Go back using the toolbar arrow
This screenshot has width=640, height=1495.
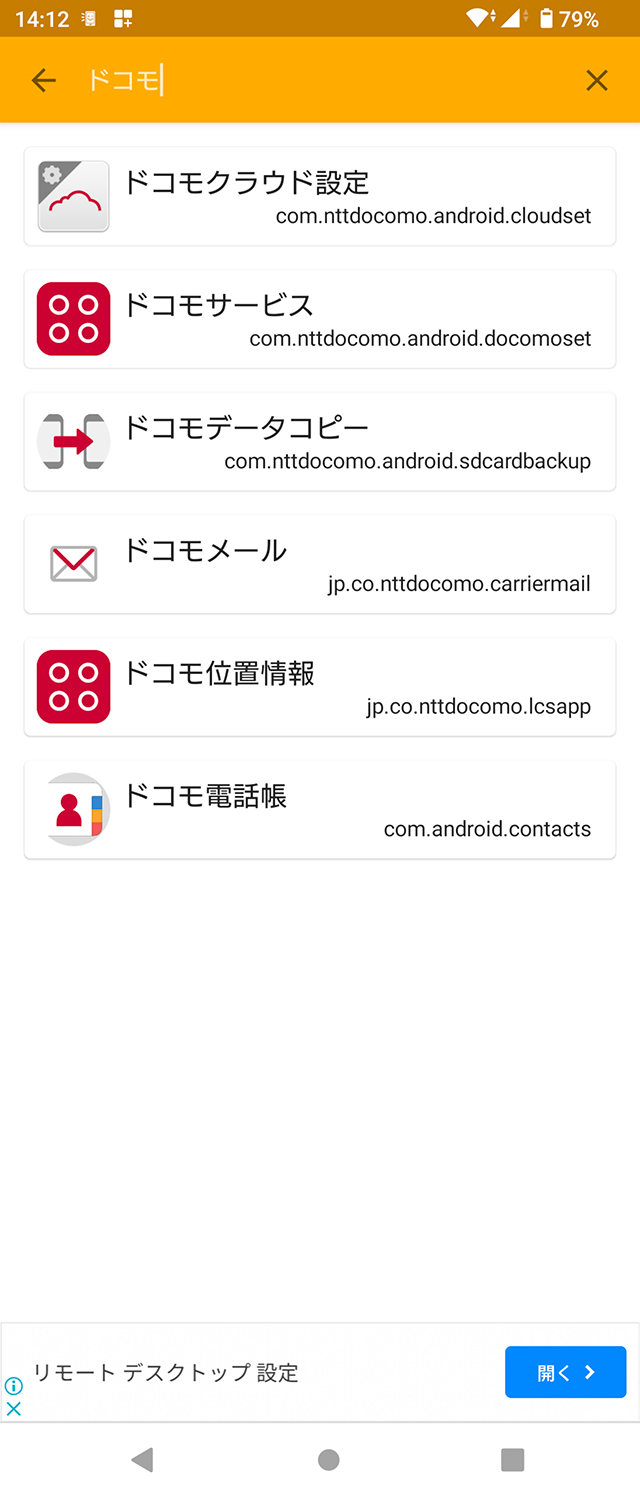pos(43,81)
